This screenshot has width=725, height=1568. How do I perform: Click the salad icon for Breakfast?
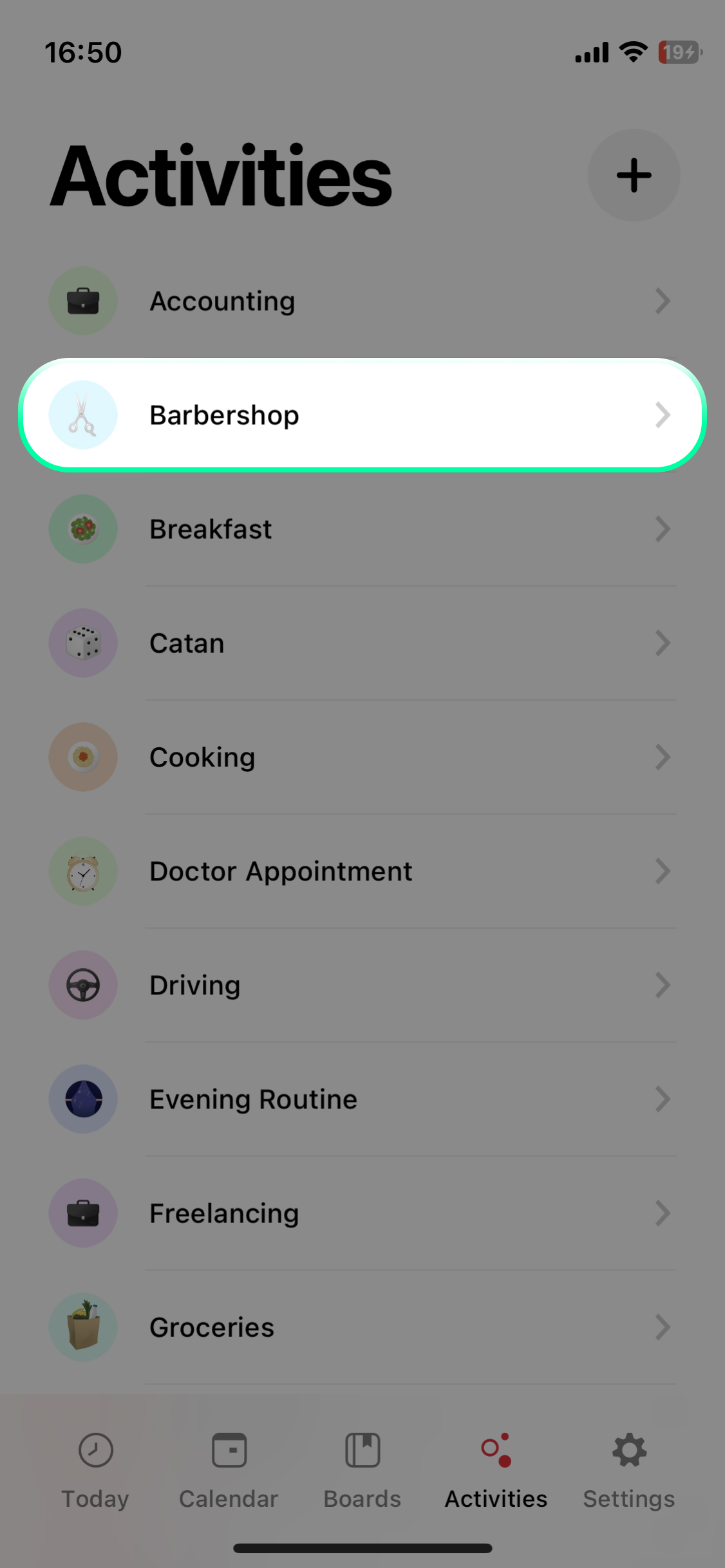pos(83,528)
